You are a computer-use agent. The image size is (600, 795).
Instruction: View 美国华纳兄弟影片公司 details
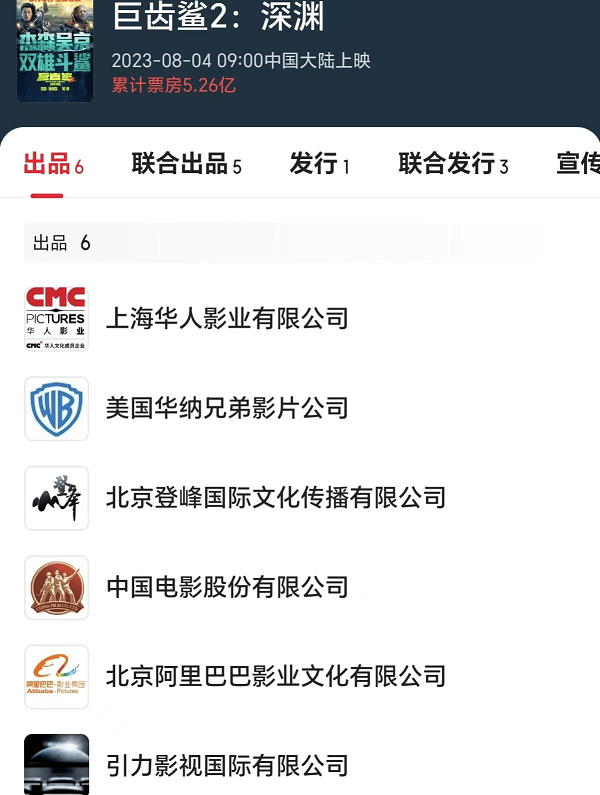(x=227, y=408)
